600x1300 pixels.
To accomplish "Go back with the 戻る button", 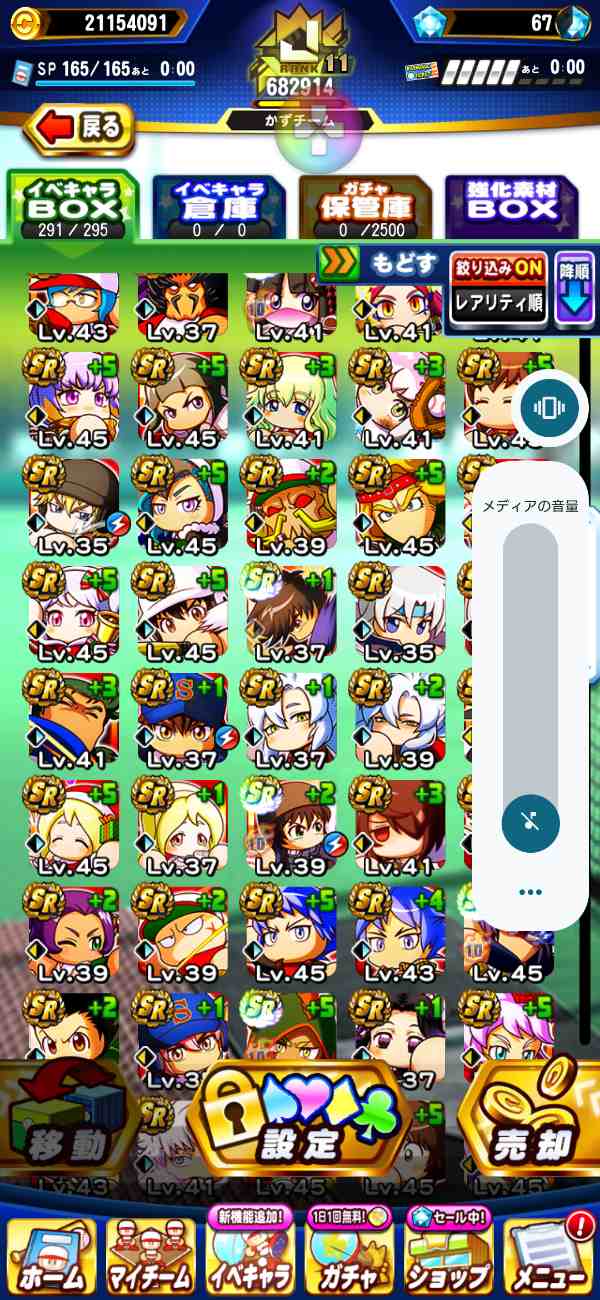I will point(80,128).
